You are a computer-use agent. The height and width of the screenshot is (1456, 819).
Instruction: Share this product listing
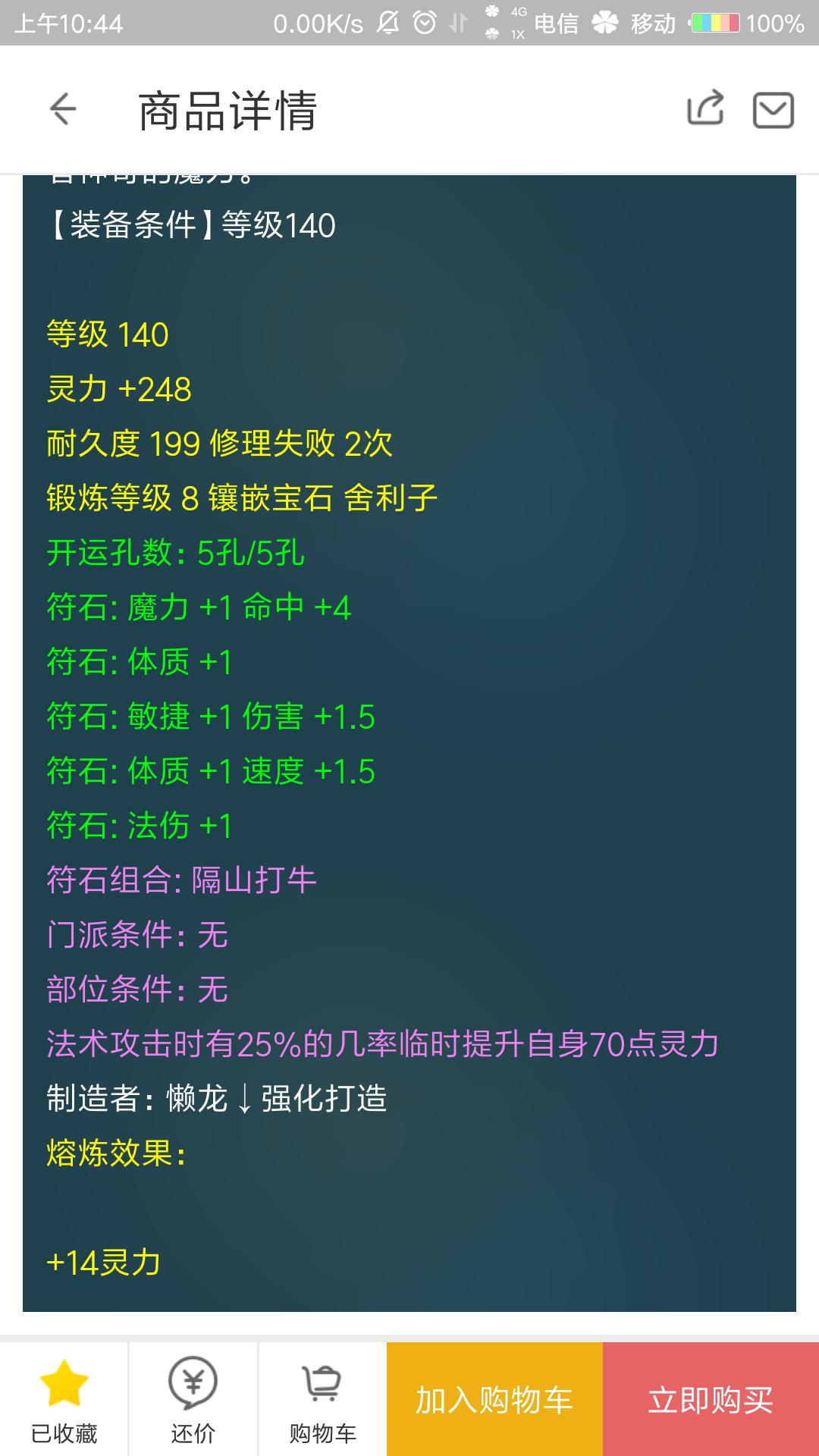pyautogui.click(x=705, y=108)
